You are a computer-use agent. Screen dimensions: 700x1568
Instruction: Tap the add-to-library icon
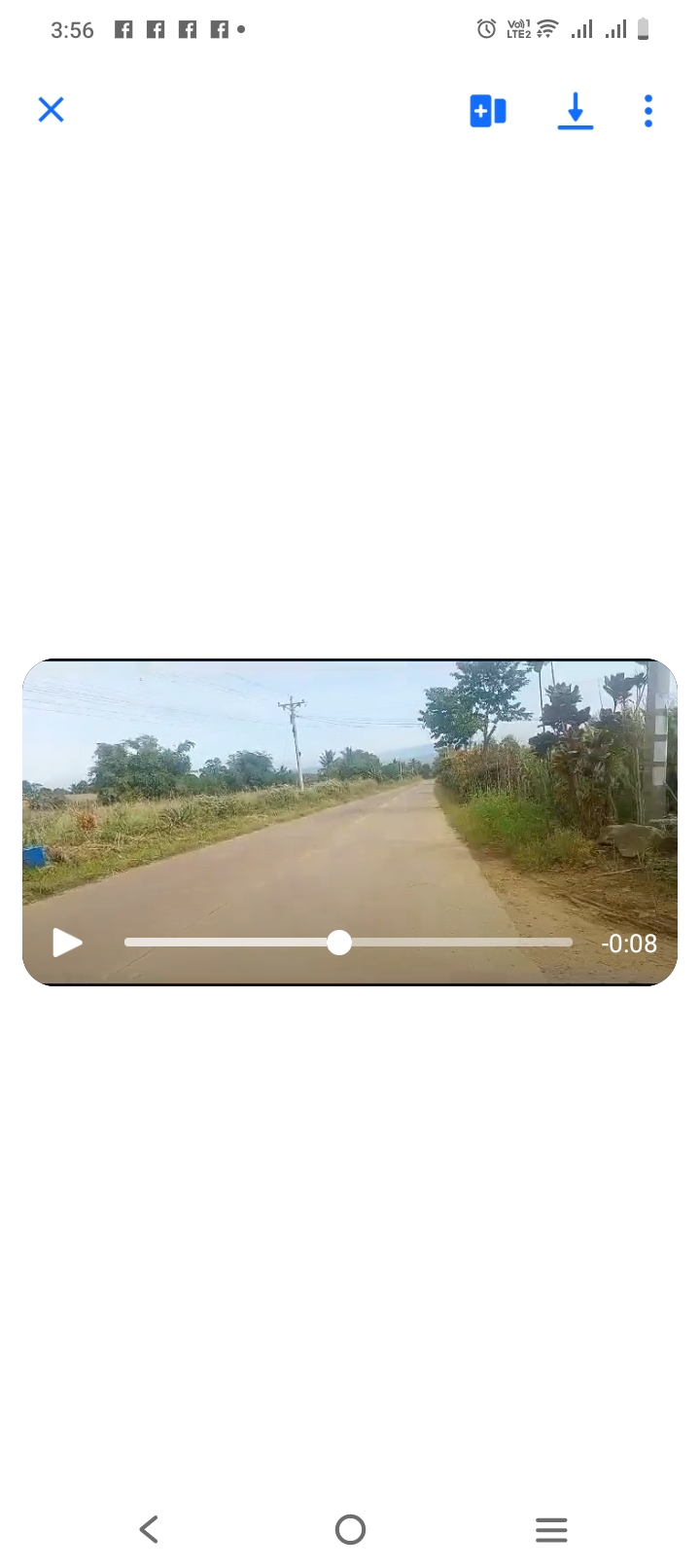tap(487, 111)
